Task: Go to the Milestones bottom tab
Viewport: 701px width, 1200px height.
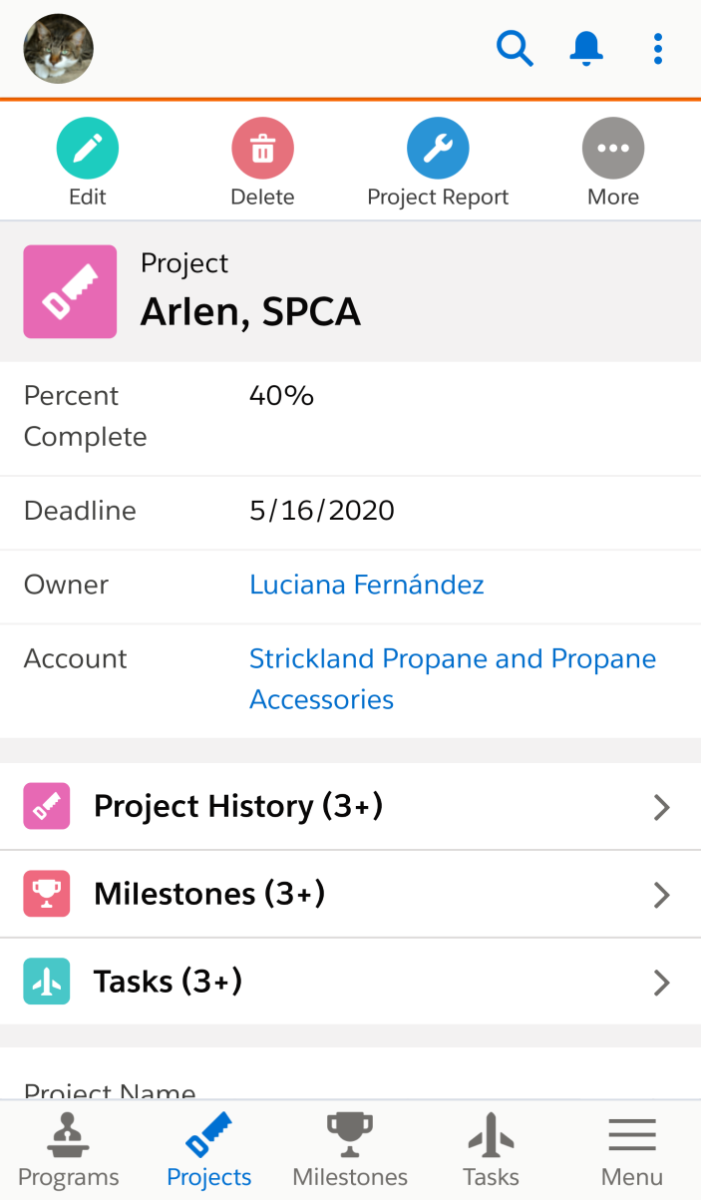Action: click(x=350, y=1150)
